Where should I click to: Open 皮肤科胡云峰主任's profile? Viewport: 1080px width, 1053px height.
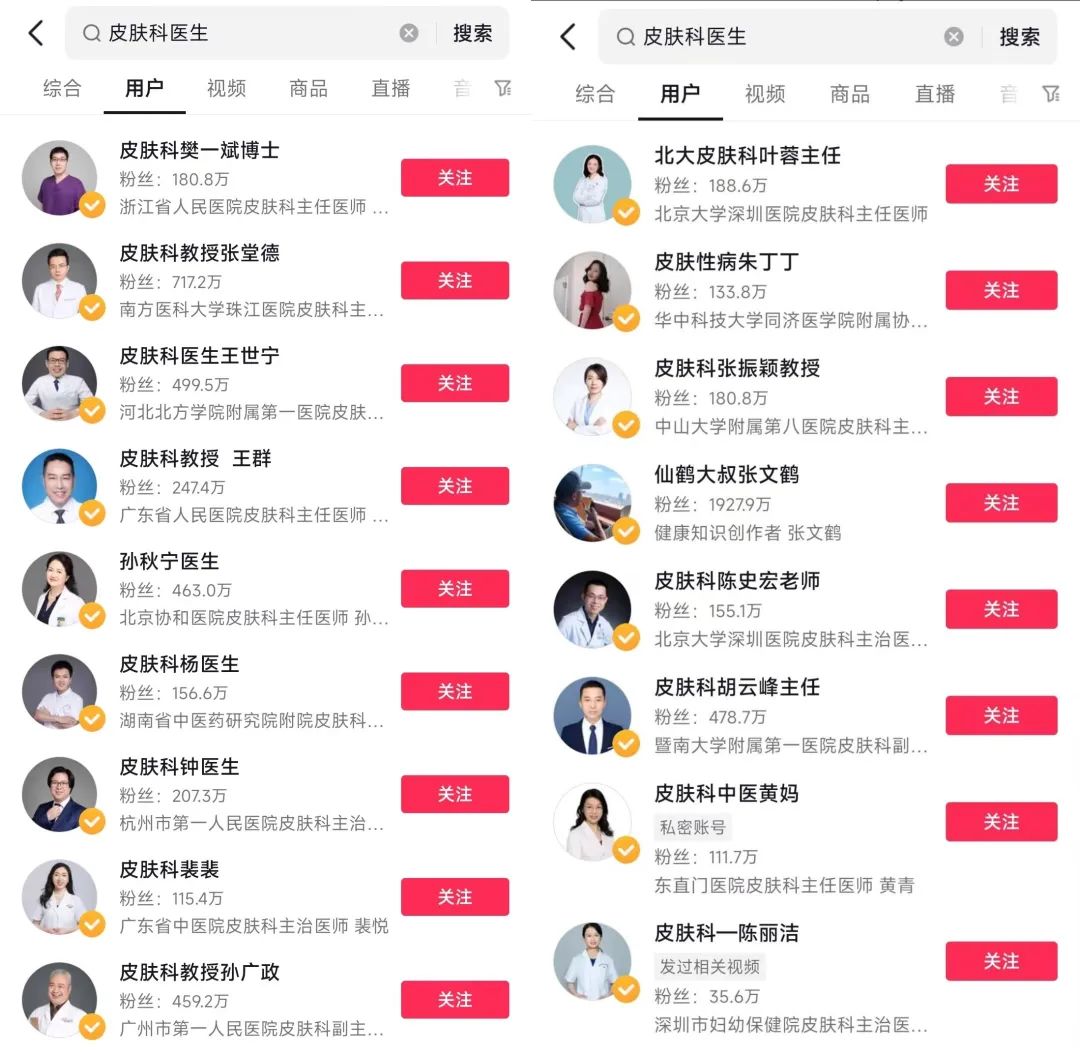[x=737, y=688]
